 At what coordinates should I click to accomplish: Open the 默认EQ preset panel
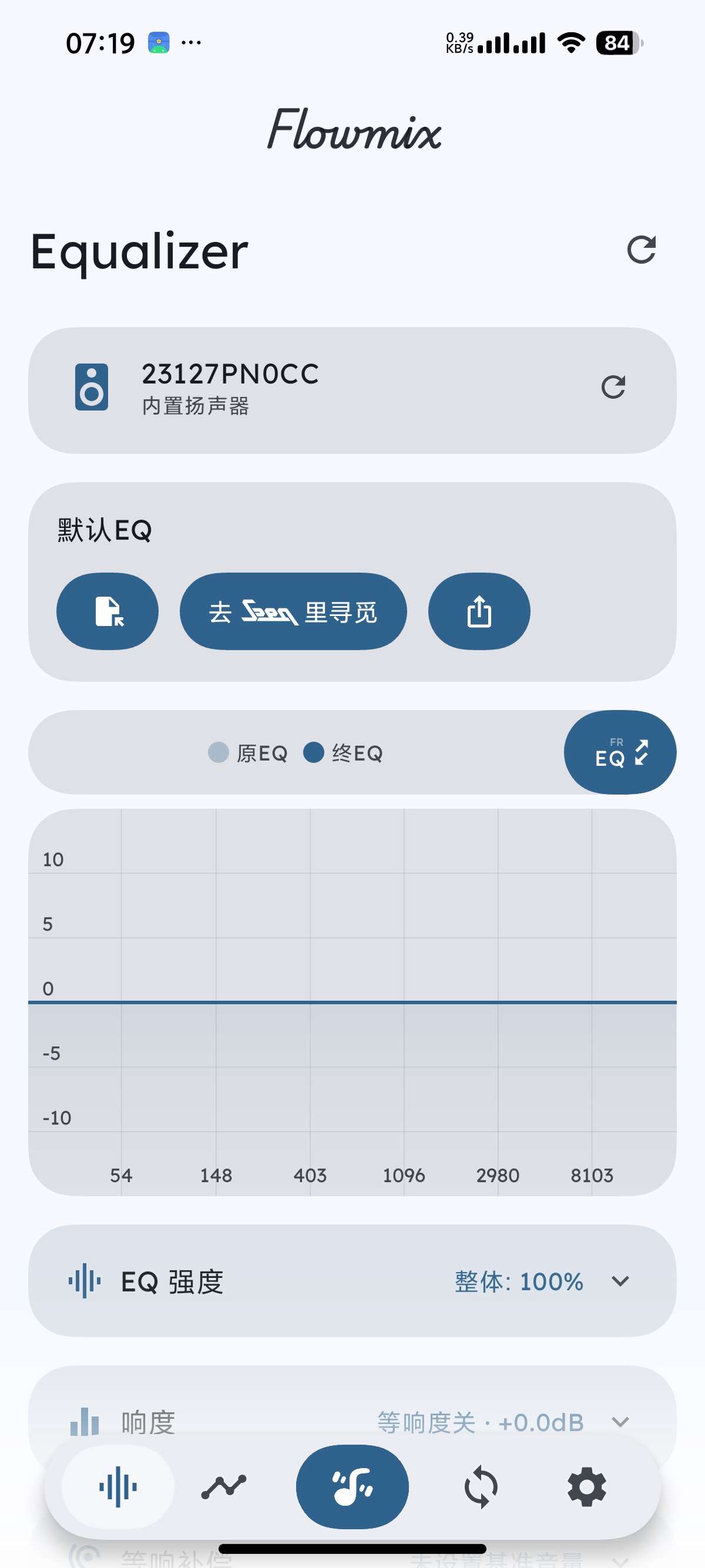point(103,531)
